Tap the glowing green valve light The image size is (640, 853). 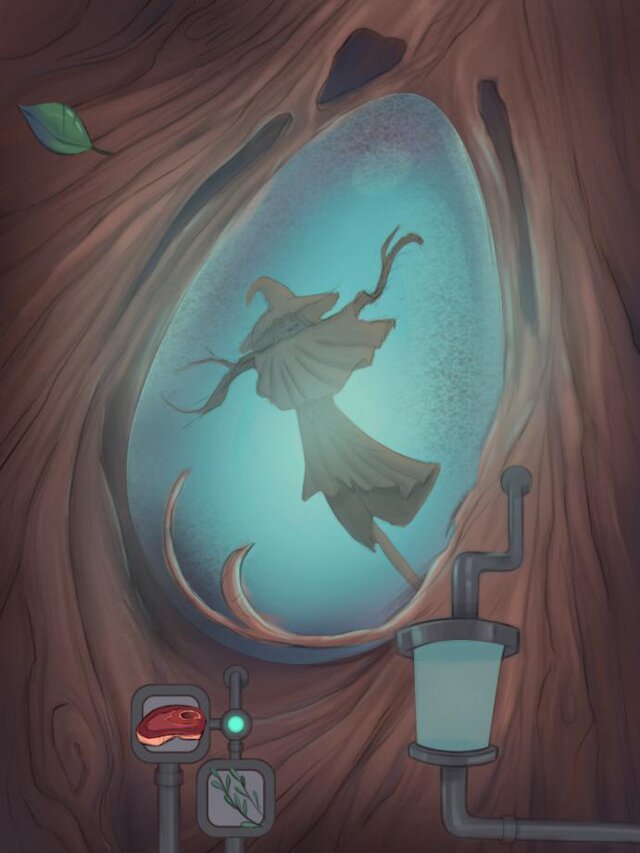(236, 723)
